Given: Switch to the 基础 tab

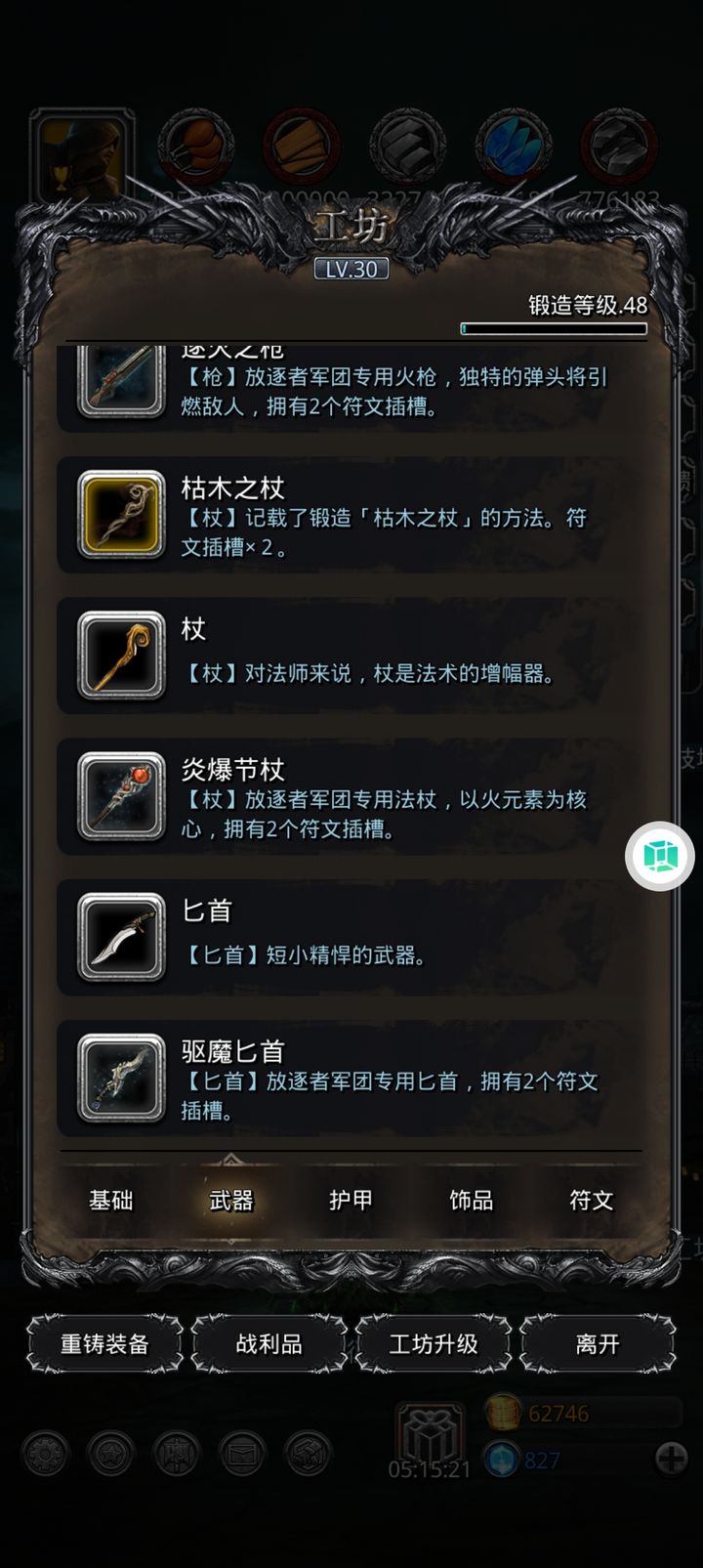Looking at the screenshot, I should coord(111,1200).
